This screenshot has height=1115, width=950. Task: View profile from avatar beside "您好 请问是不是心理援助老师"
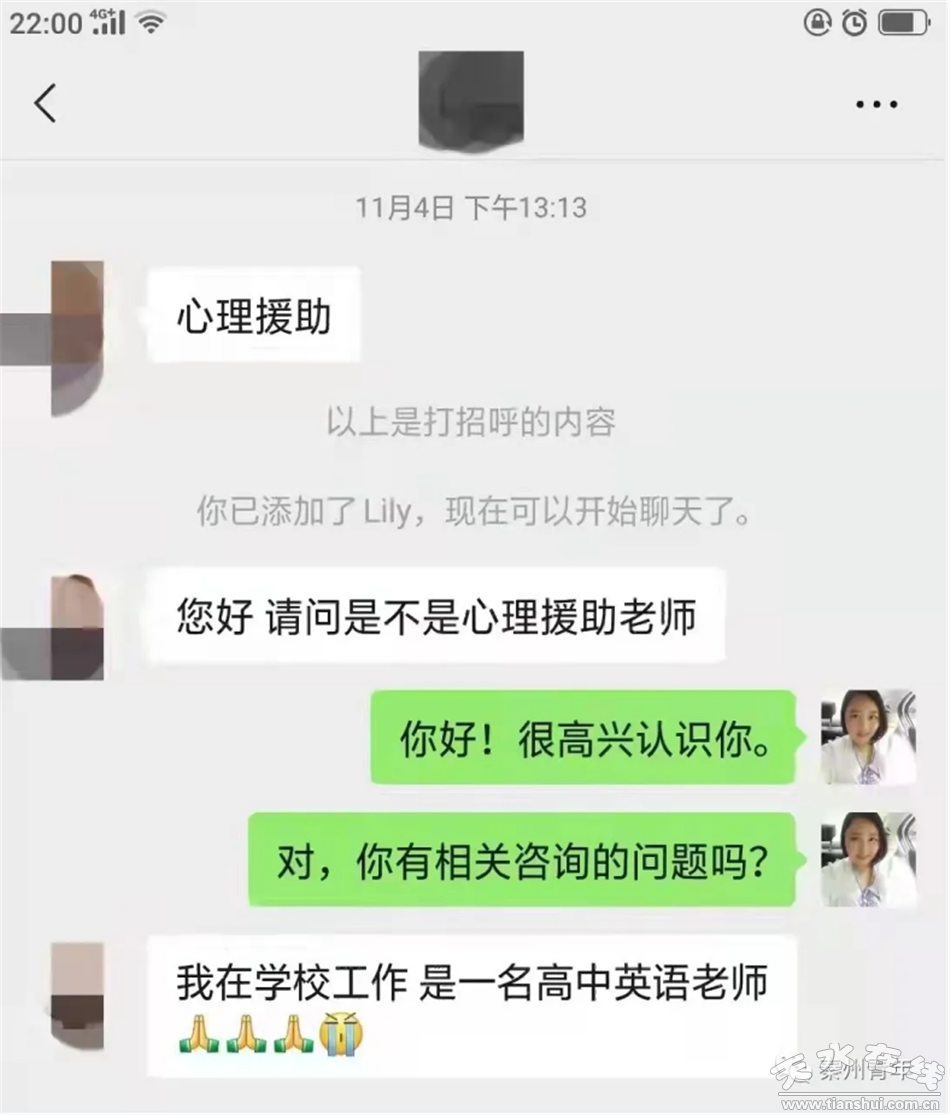76,627
